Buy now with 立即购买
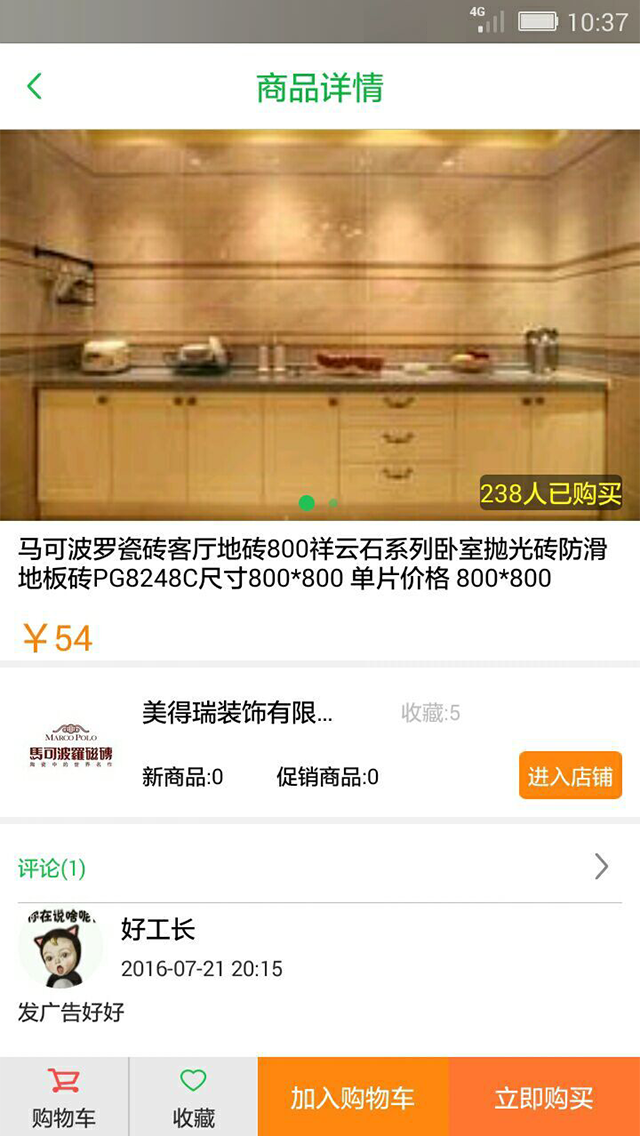This screenshot has height=1136, width=640. pos(544,1097)
